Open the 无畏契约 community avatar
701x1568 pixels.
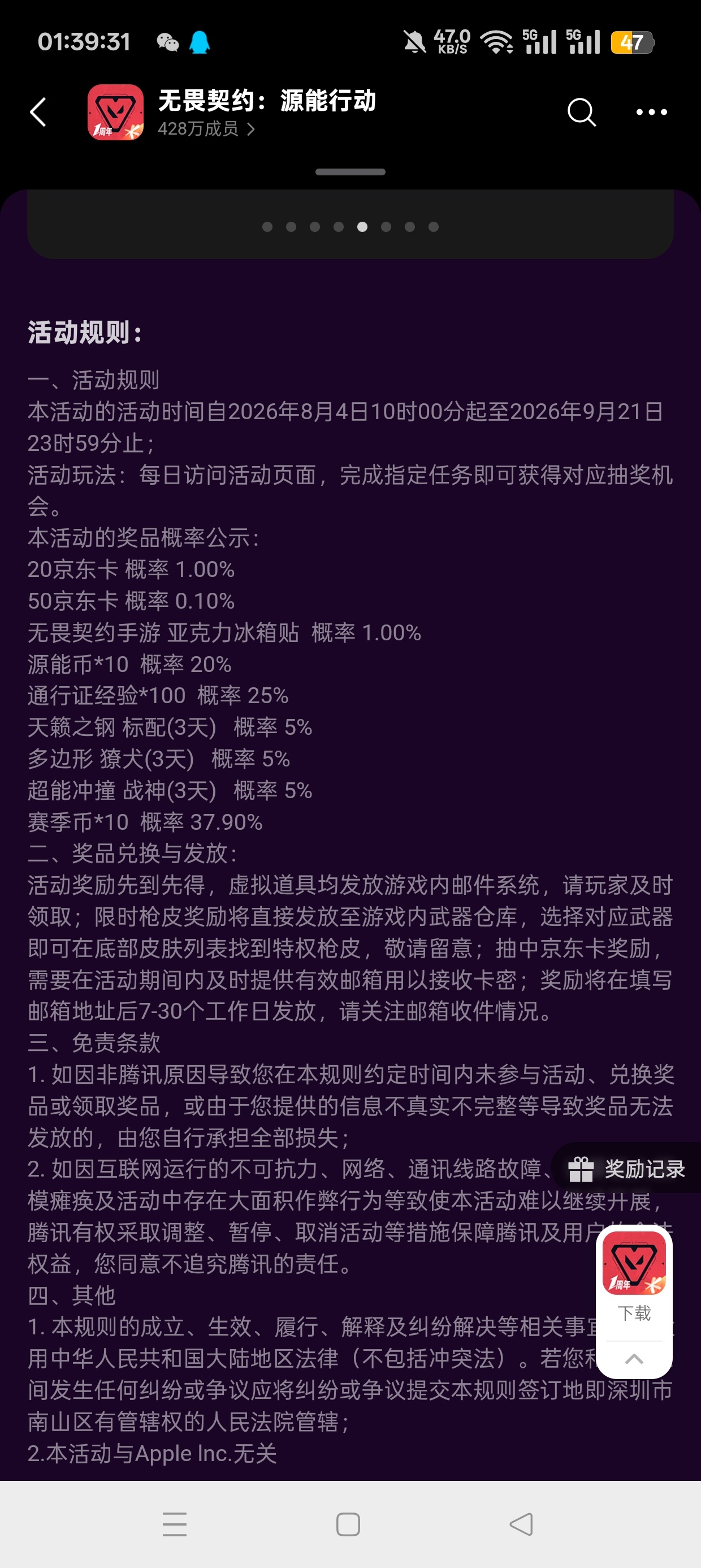(116, 112)
